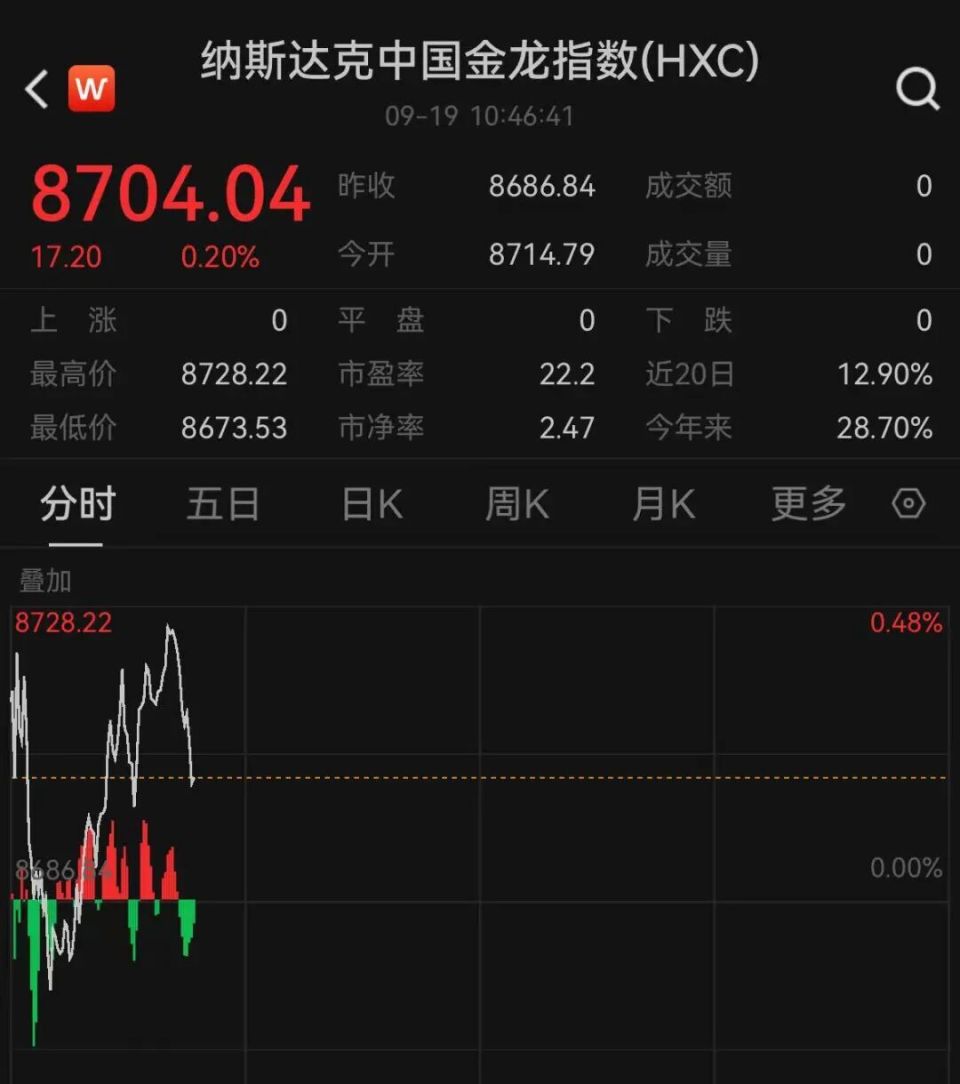Tap the back arrow to return
The width and height of the screenshot is (960, 1084).
(x=35, y=88)
